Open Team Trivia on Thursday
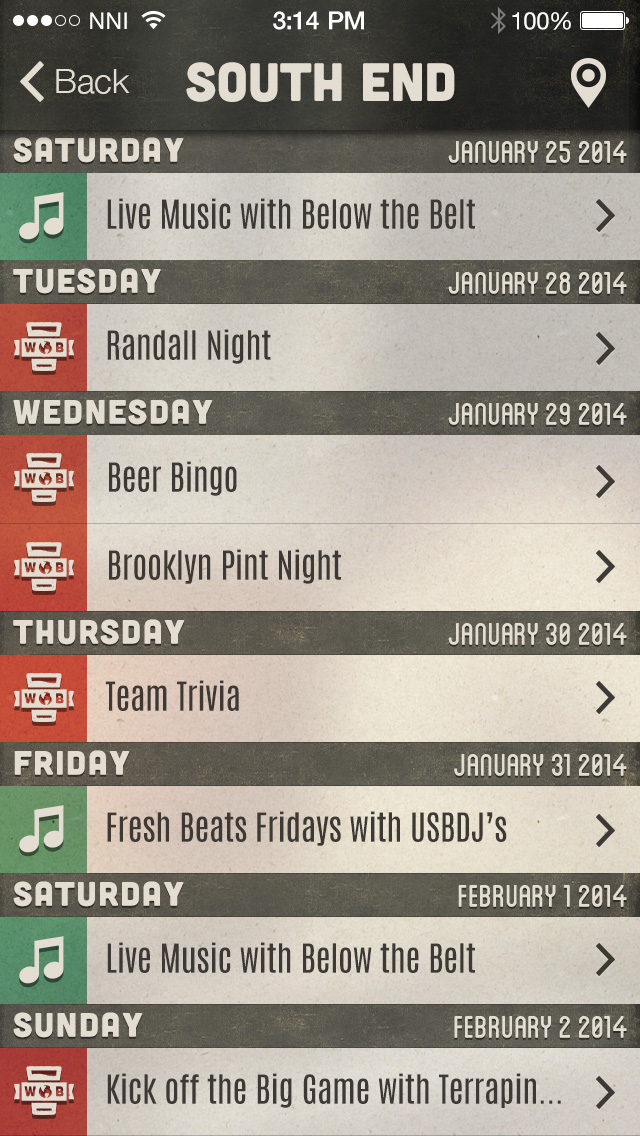This screenshot has width=640, height=1136. (x=320, y=698)
